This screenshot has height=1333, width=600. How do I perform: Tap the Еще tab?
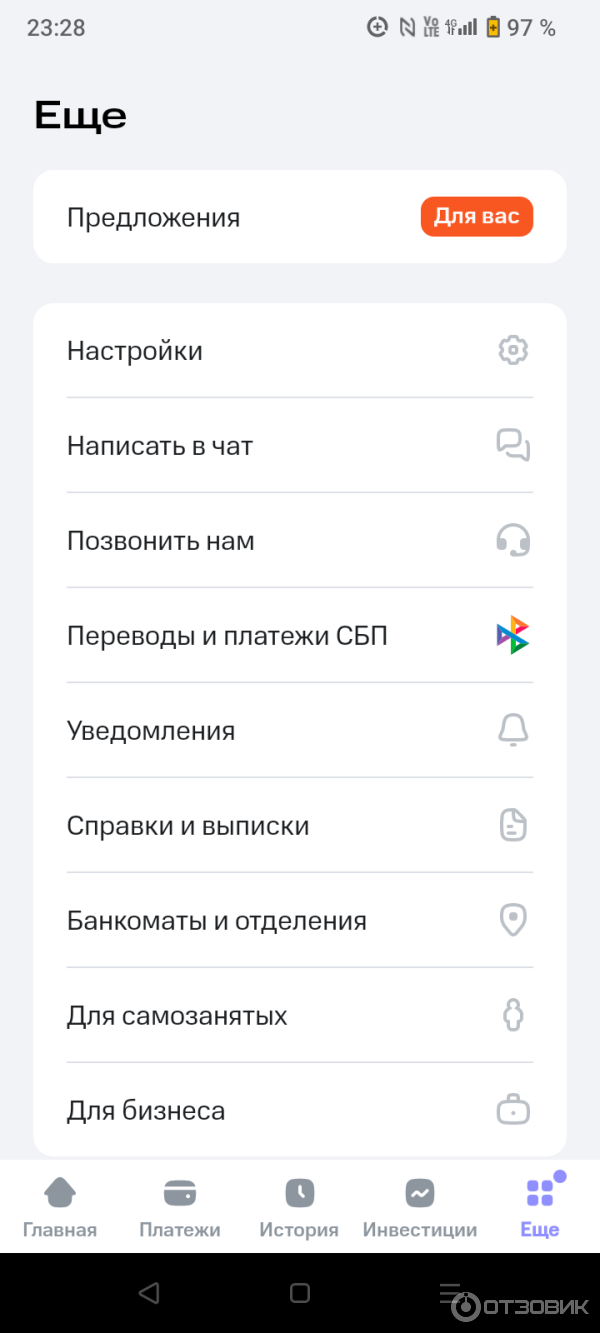point(540,1207)
